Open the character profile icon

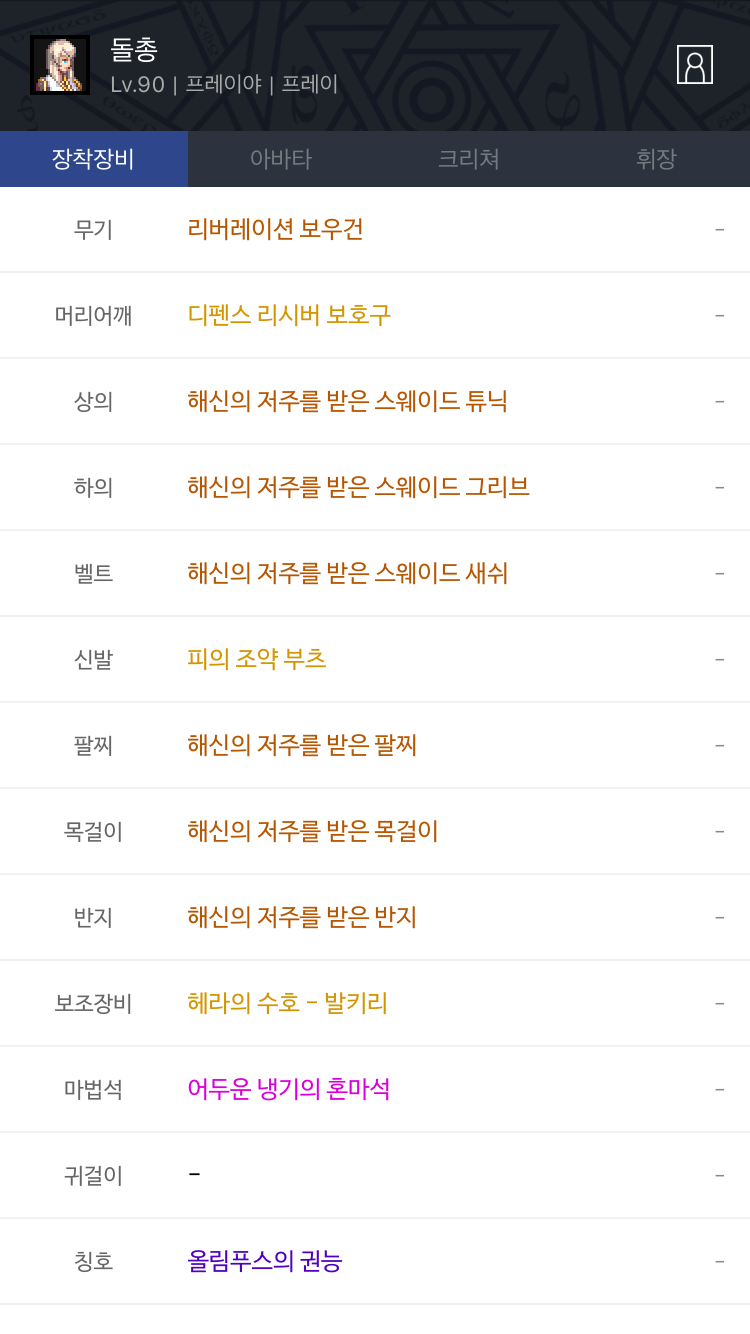click(x=695, y=64)
